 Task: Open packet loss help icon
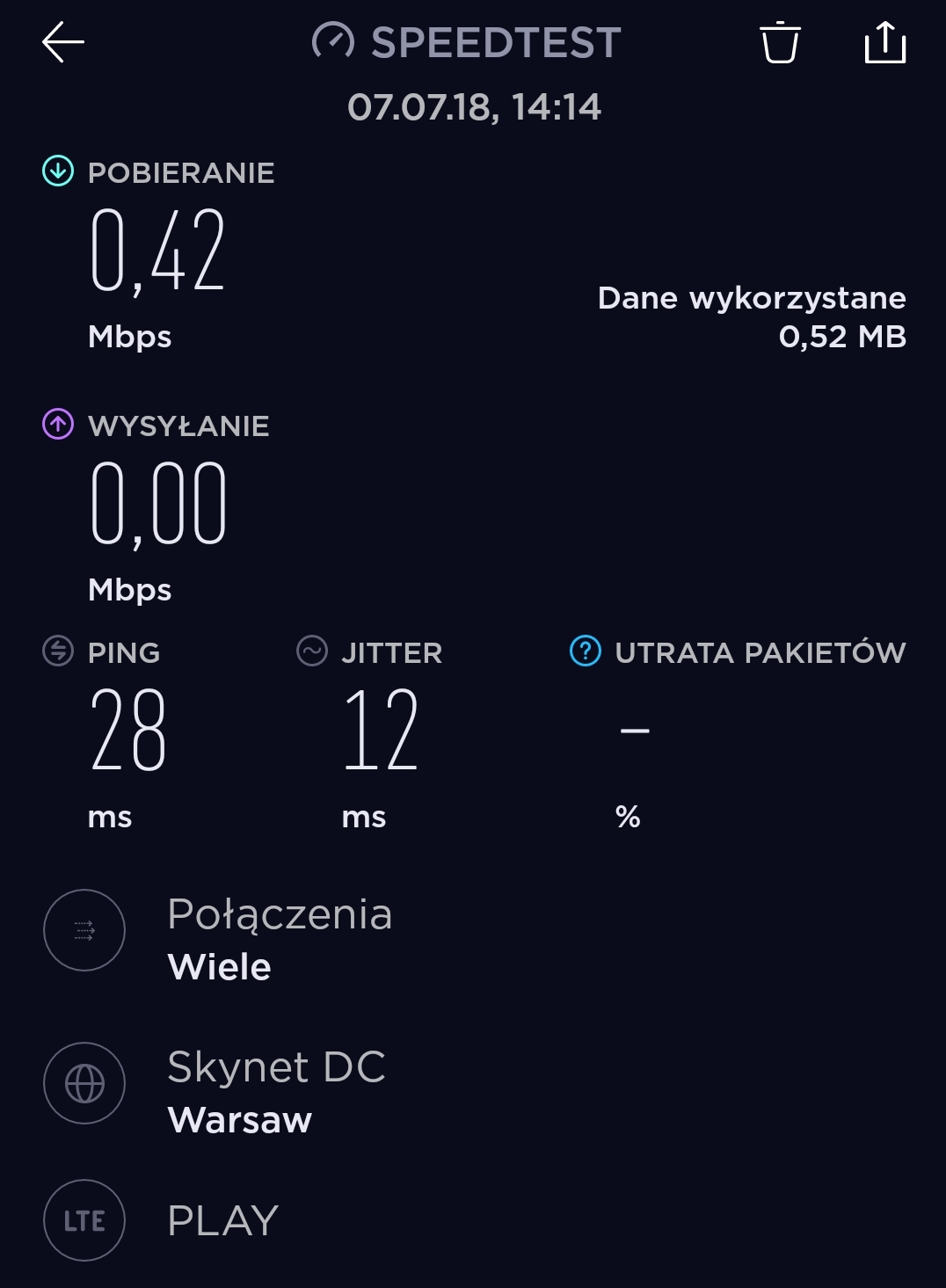click(586, 651)
